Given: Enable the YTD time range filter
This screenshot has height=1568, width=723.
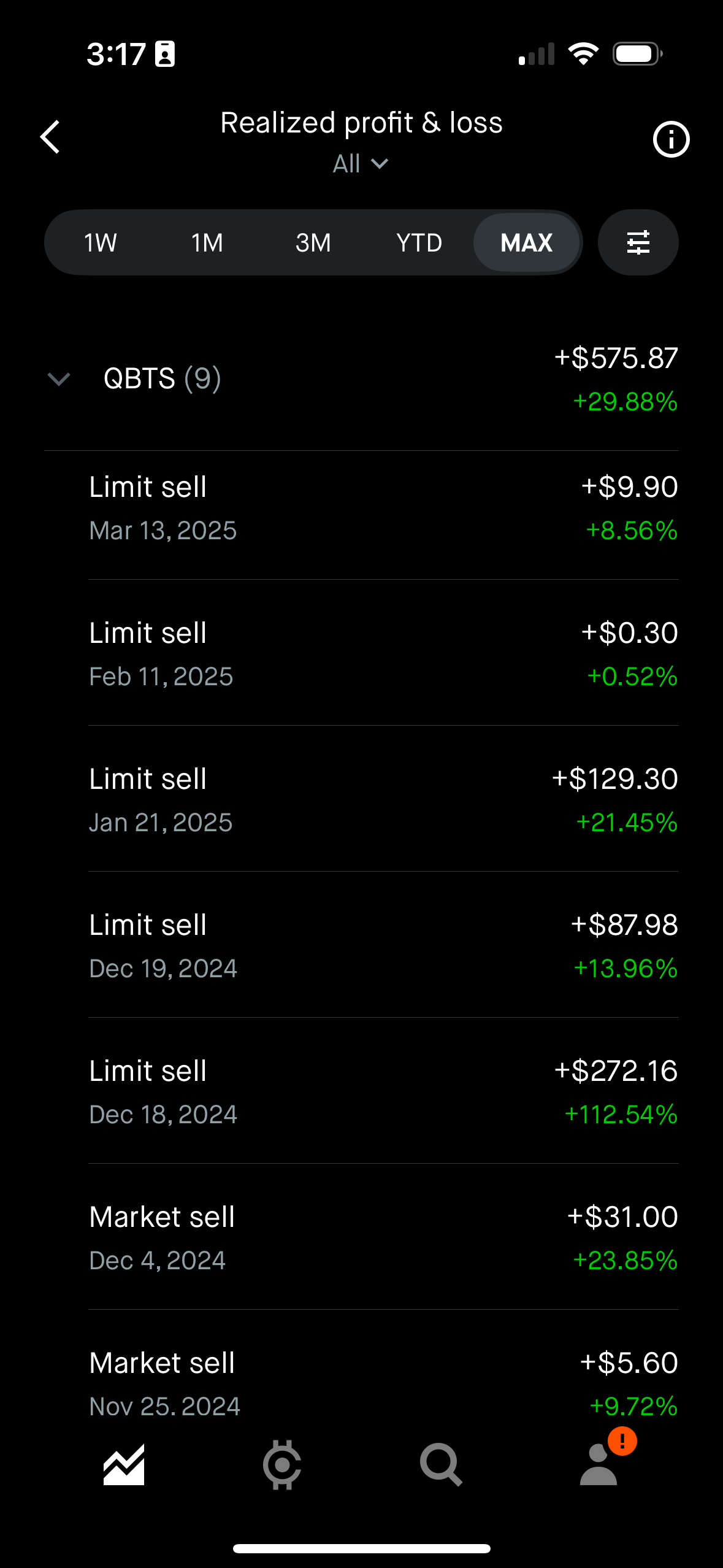Looking at the screenshot, I should (x=419, y=242).
